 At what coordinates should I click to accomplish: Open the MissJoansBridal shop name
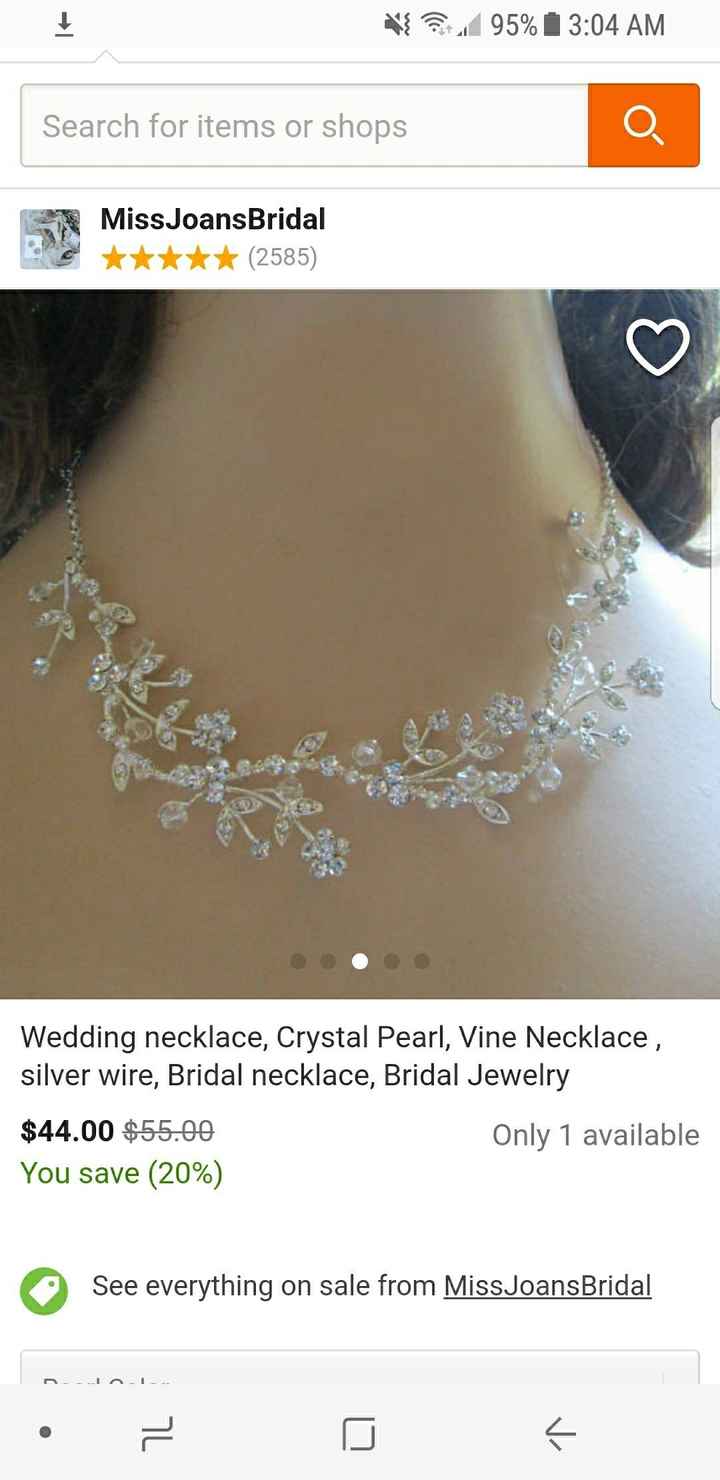[x=212, y=219]
